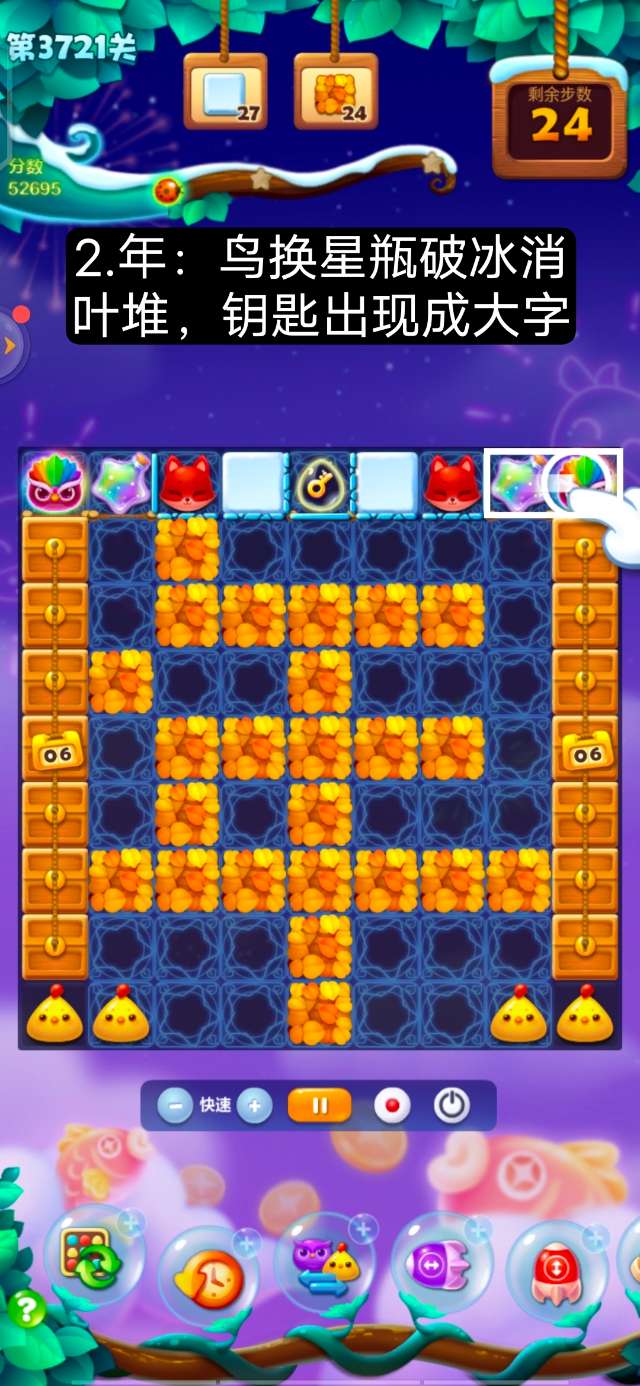This screenshot has width=640, height=1386.
Task: Use the purple horizontal rocket booster
Action: pyautogui.click(x=440, y=1264)
